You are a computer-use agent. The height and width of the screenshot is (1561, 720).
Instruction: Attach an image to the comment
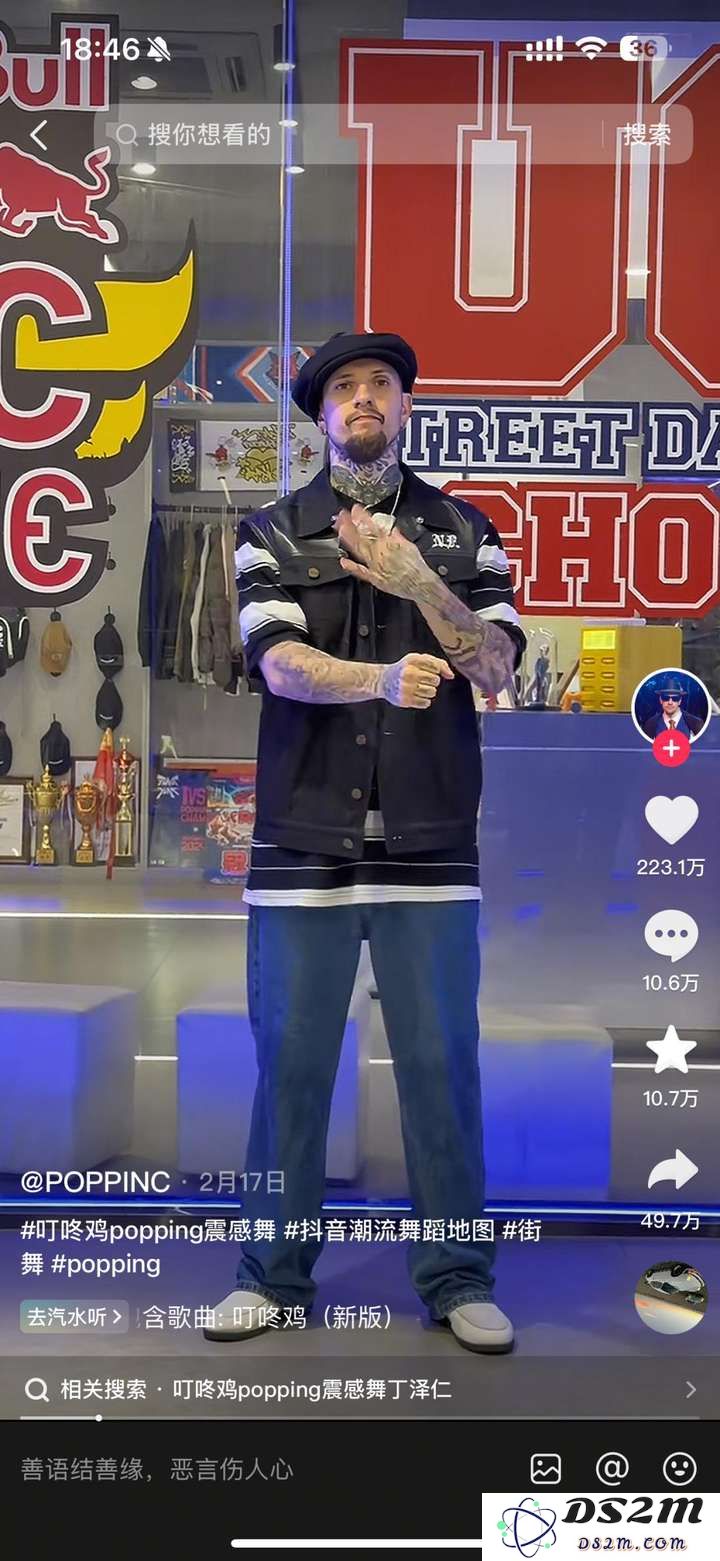click(x=546, y=1468)
